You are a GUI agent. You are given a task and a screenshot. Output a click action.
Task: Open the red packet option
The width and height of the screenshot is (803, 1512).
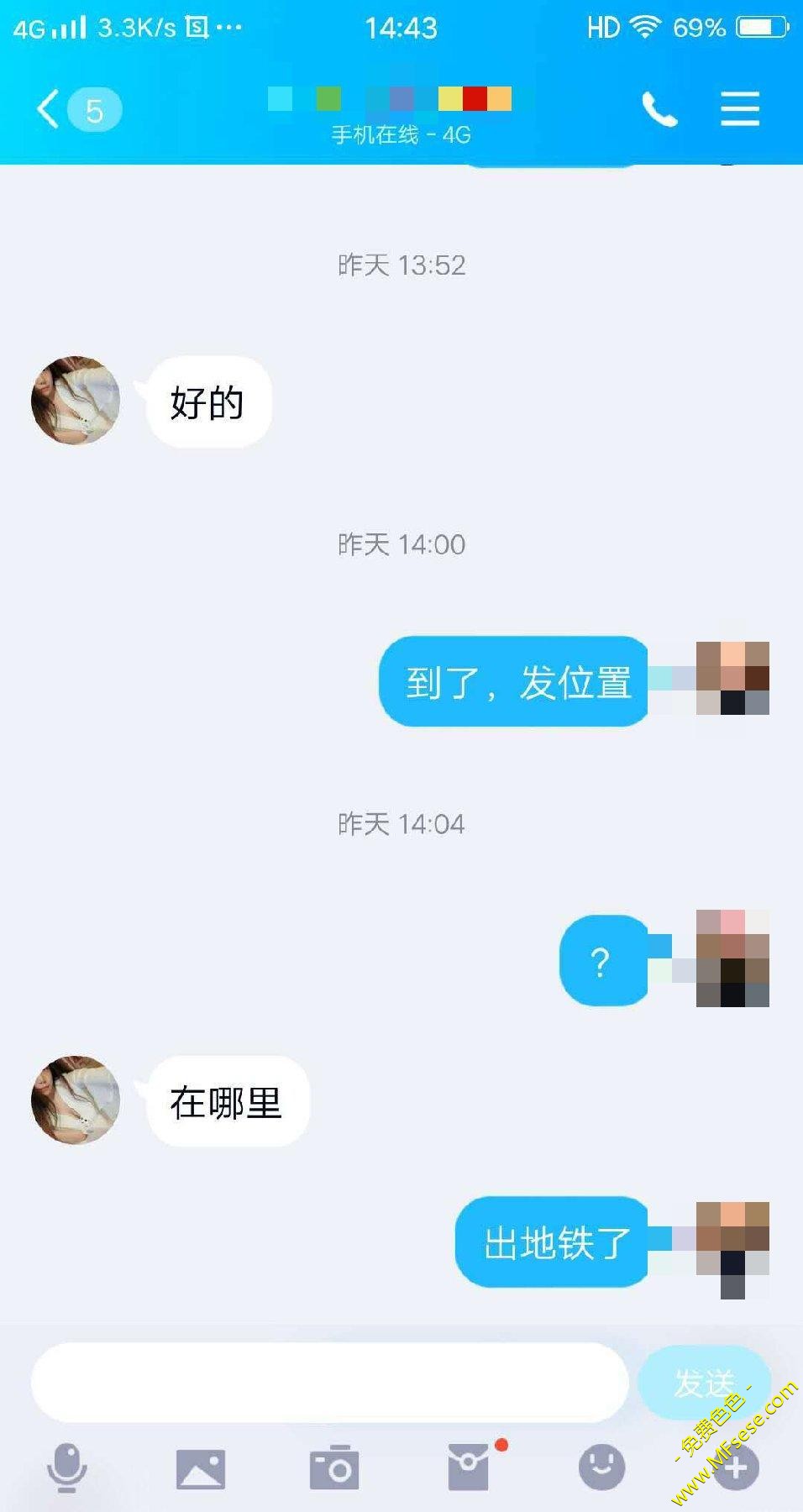(x=469, y=1467)
